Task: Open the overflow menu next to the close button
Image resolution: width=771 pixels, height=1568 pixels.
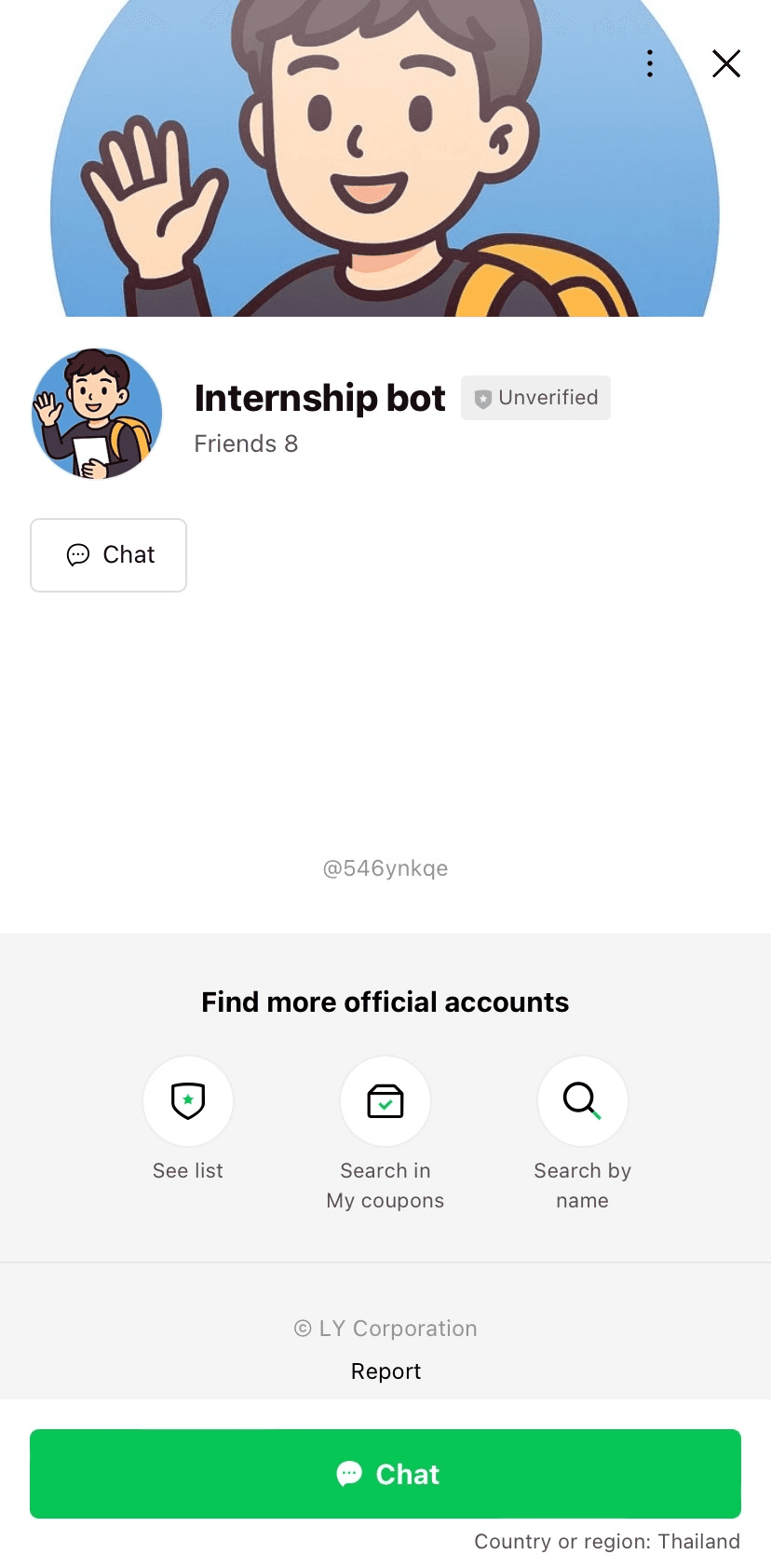Action: pos(649,63)
